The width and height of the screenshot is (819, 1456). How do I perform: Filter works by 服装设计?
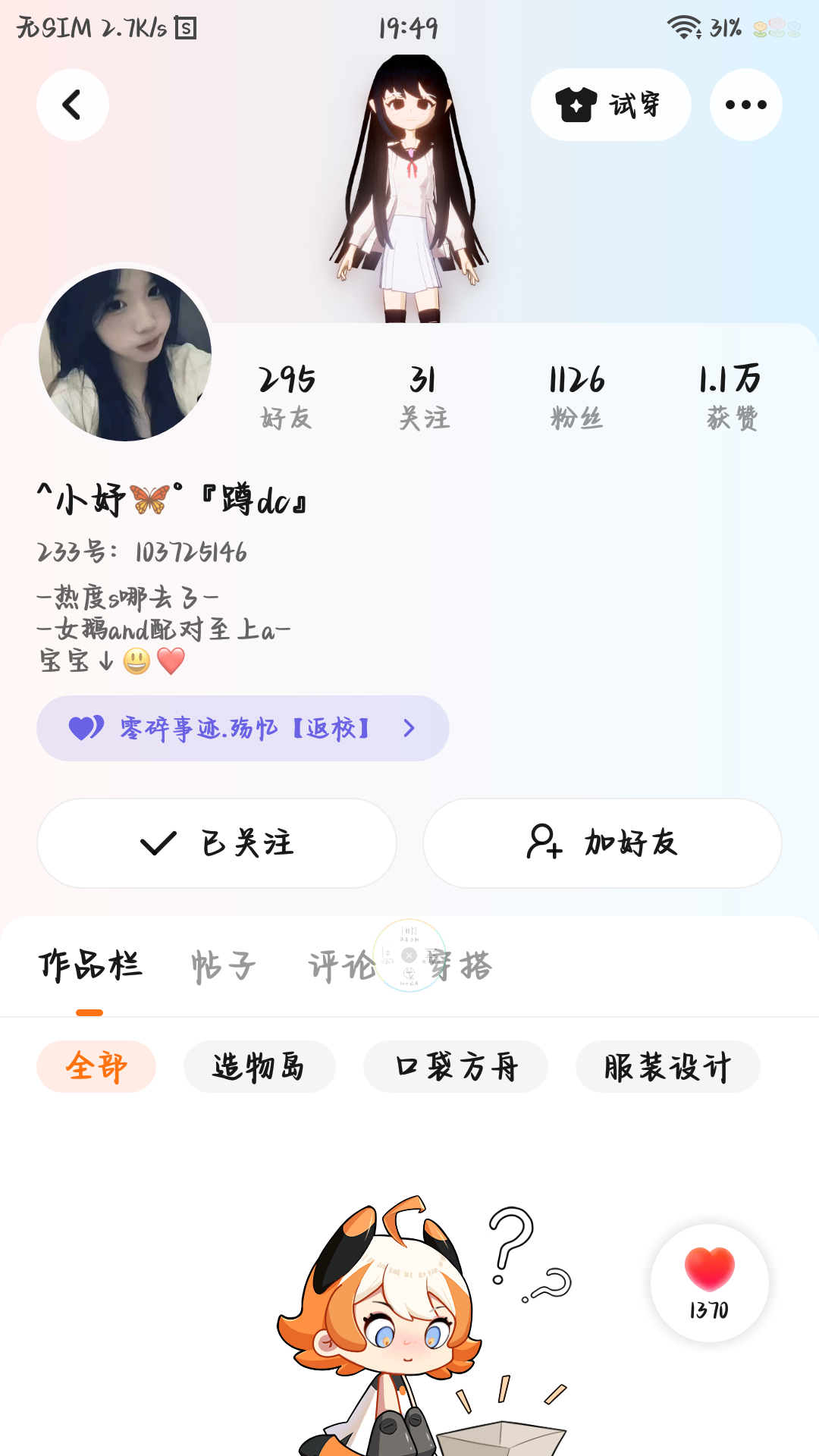(x=667, y=1066)
